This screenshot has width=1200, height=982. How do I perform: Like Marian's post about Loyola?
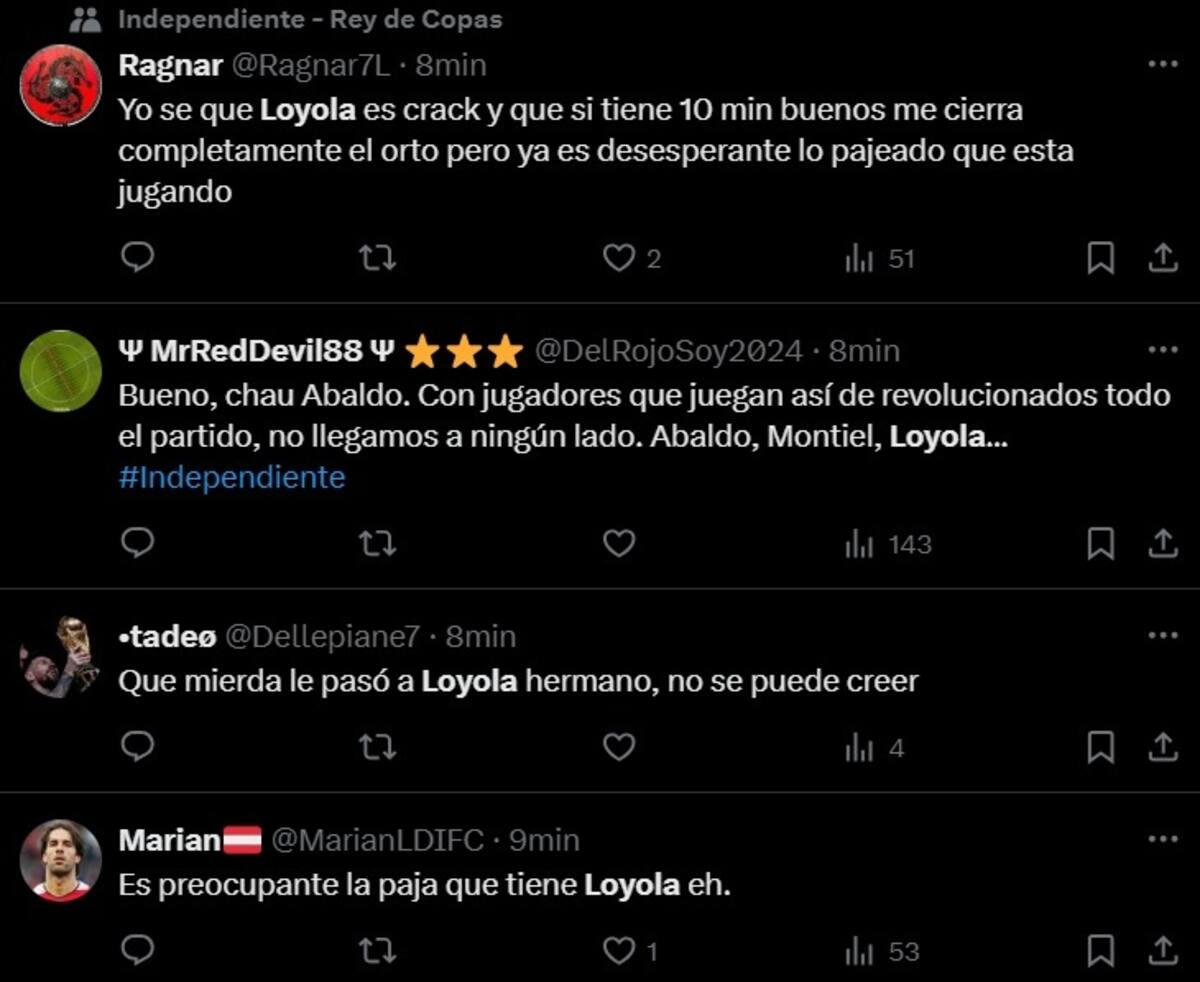[x=620, y=951]
